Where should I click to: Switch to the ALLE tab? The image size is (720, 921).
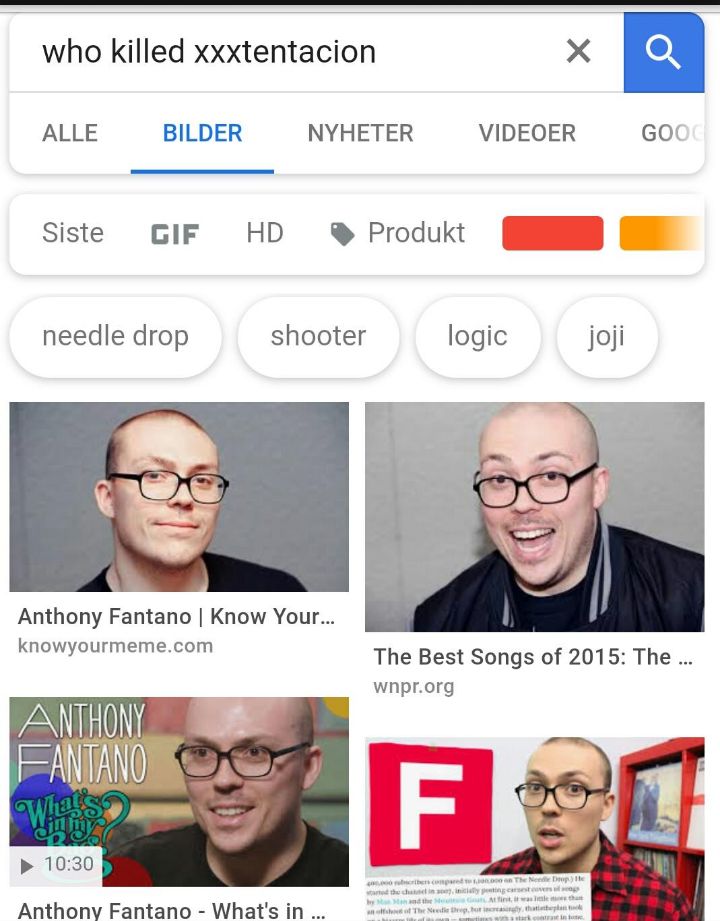[70, 133]
